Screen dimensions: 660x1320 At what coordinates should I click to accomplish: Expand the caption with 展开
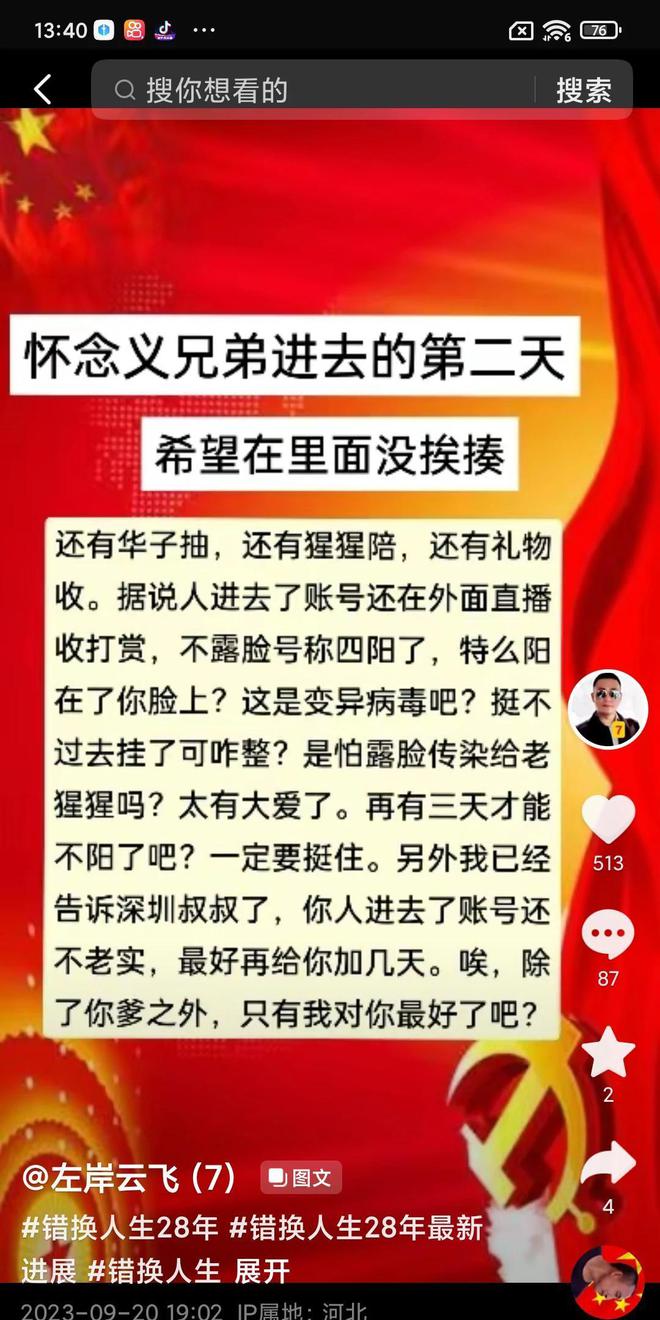click(x=262, y=1270)
